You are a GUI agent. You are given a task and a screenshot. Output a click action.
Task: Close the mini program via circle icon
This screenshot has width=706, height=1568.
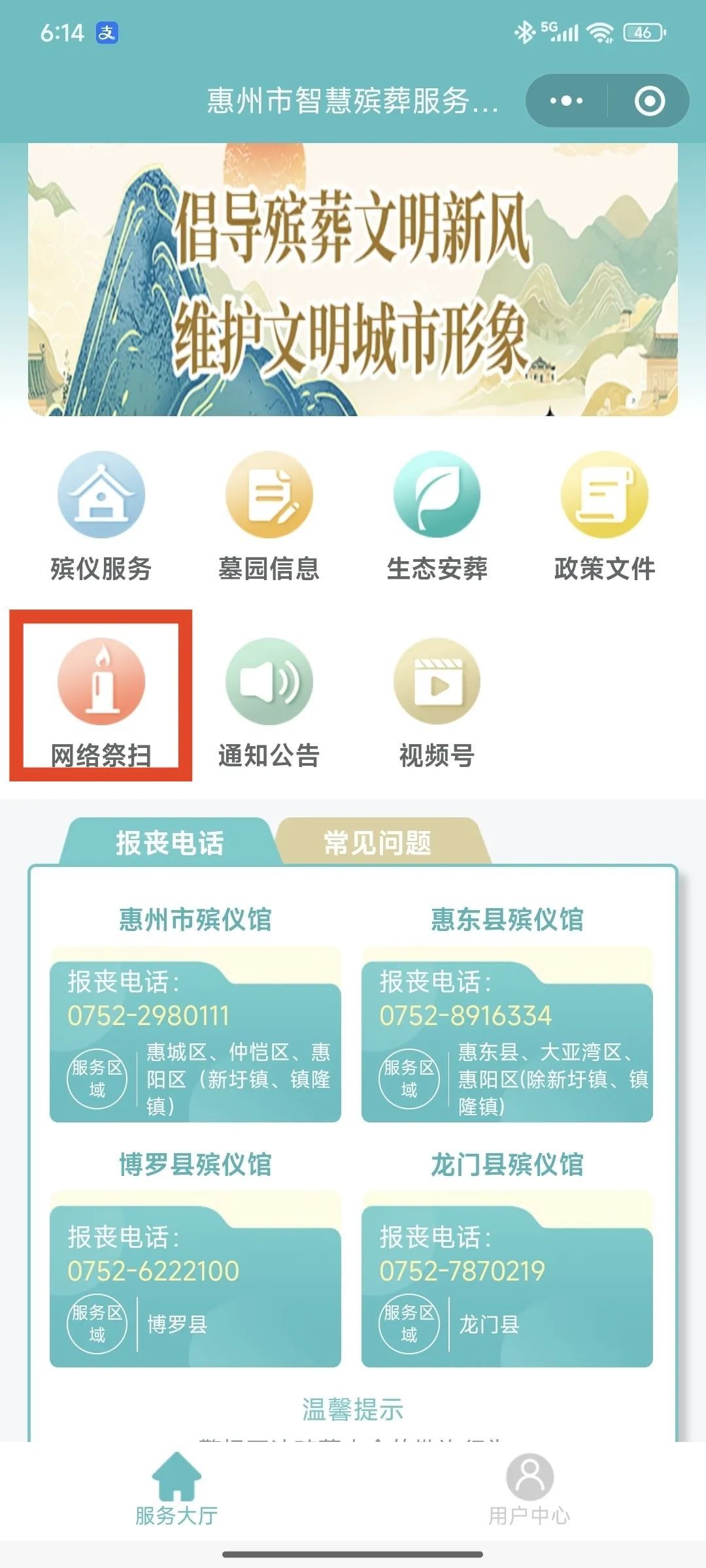(x=650, y=101)
